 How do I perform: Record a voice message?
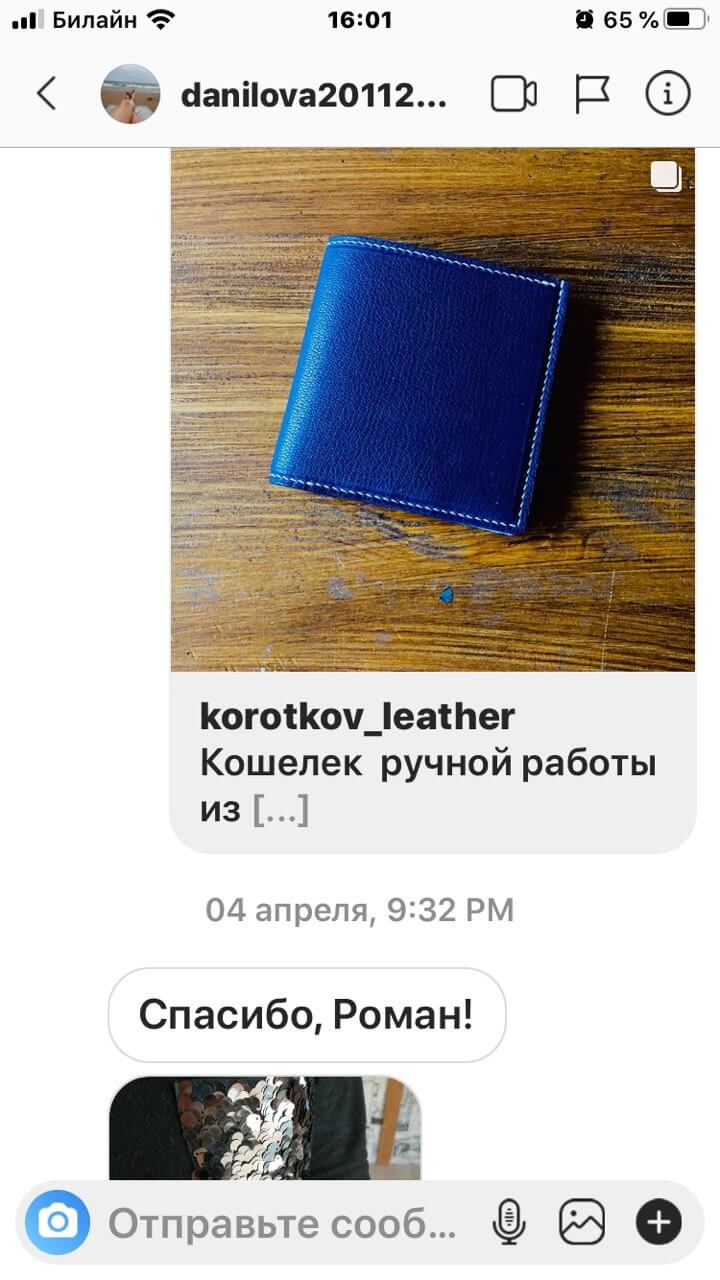[x=510, y=1222]
